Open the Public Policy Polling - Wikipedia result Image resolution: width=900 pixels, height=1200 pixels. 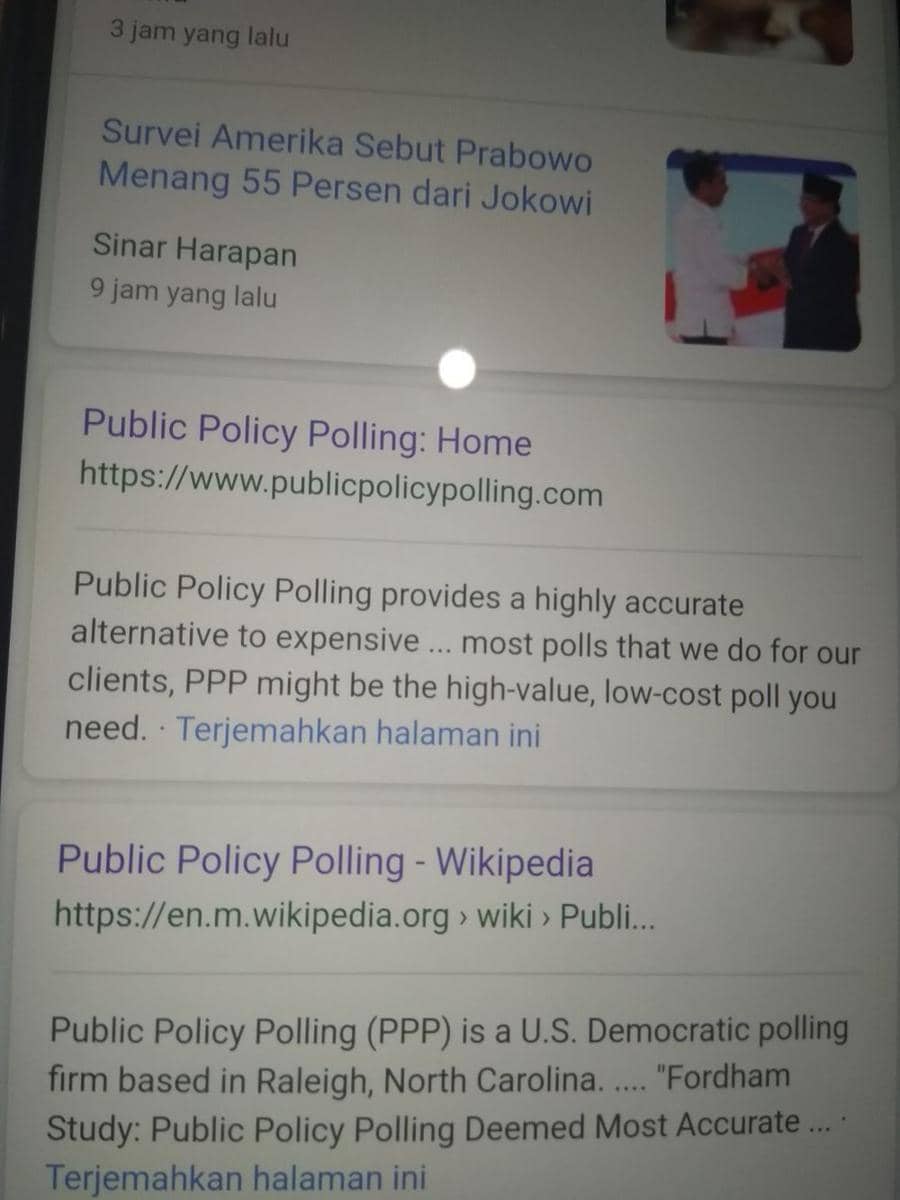click(x=325, y=862)
